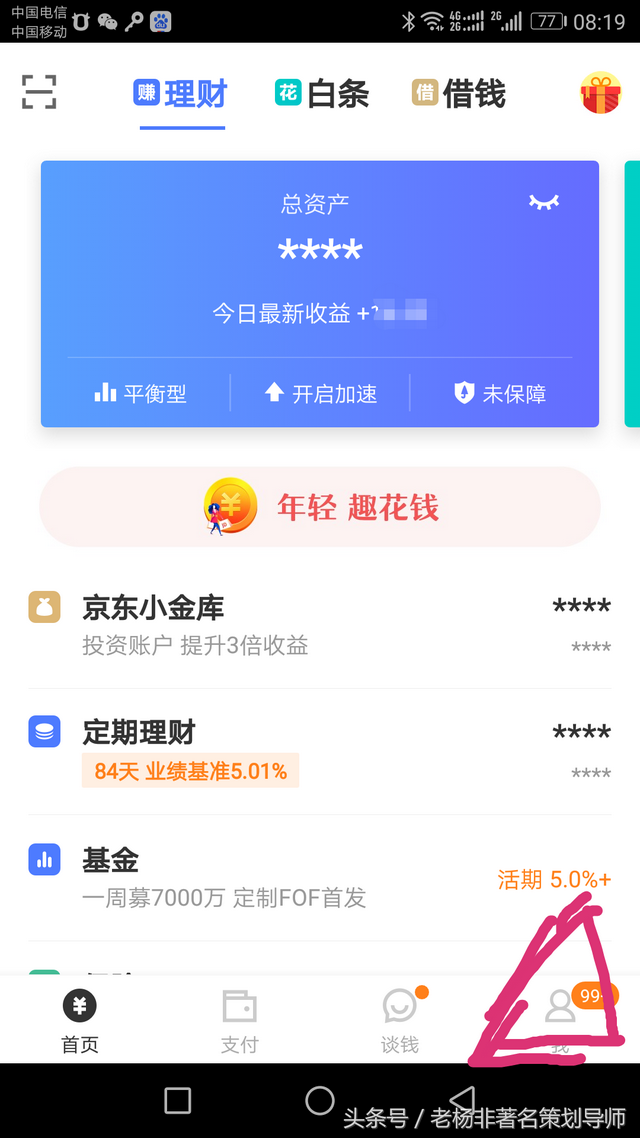
Task: Open the 京东小金库 row
Action: click(x=320, y=625)
